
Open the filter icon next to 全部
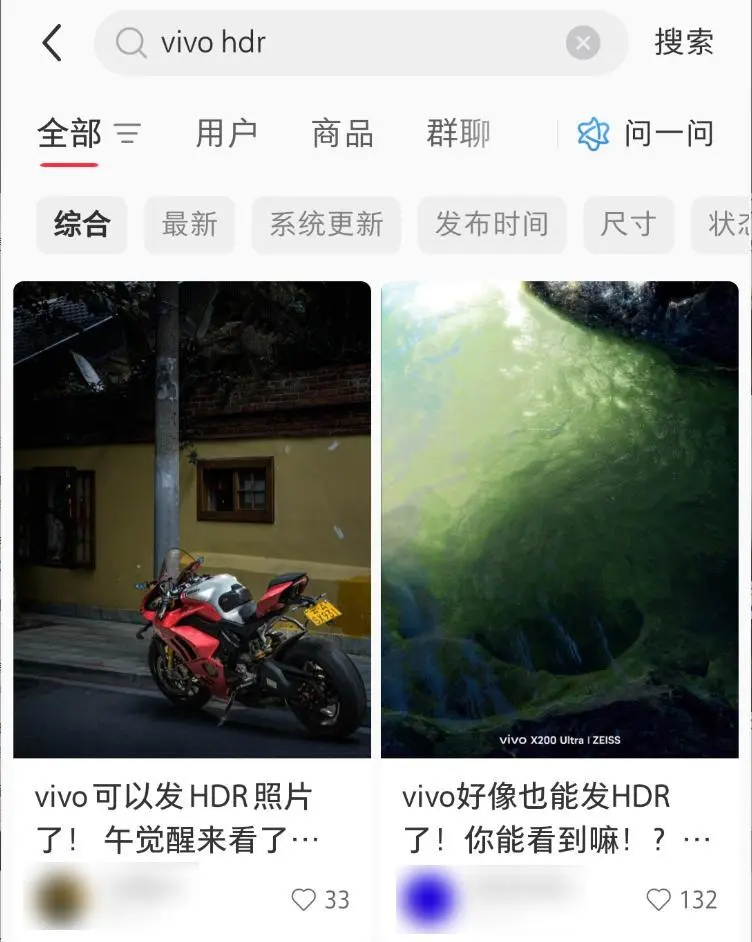click(128, 133)
